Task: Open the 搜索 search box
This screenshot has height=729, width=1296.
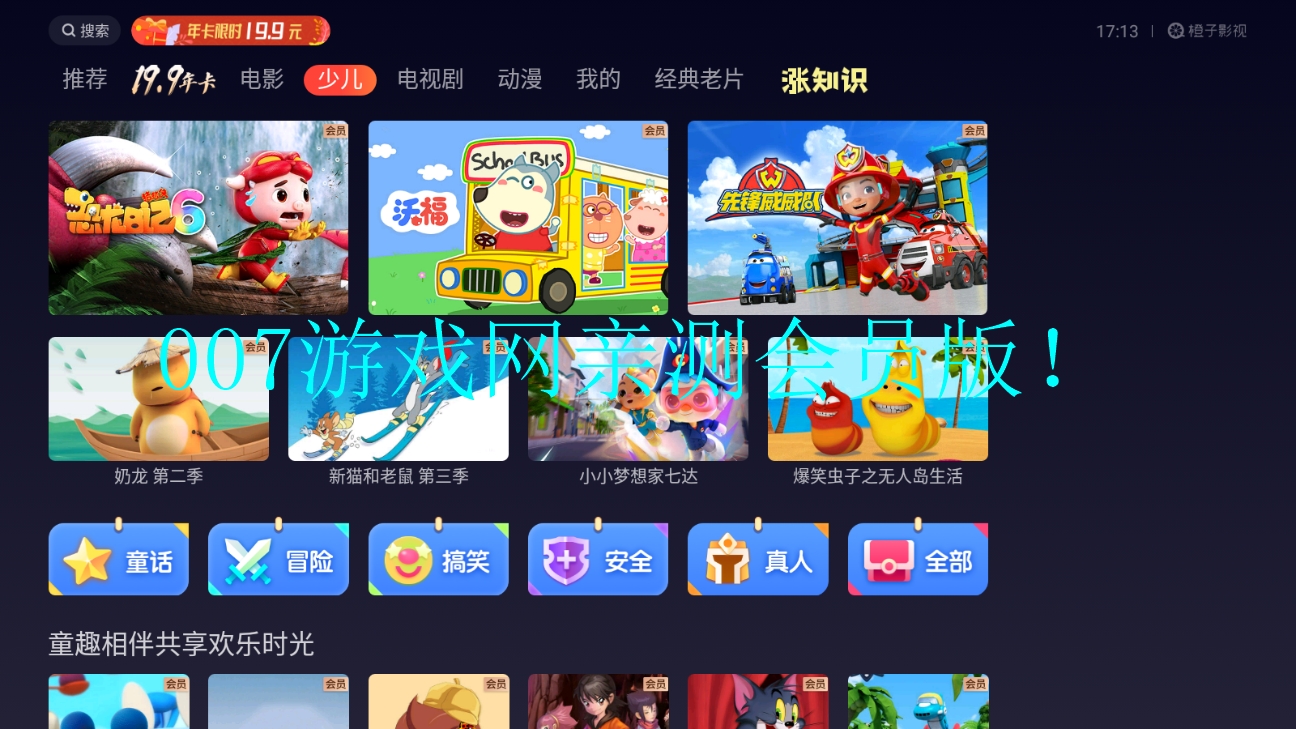Action: click(85, 31)
